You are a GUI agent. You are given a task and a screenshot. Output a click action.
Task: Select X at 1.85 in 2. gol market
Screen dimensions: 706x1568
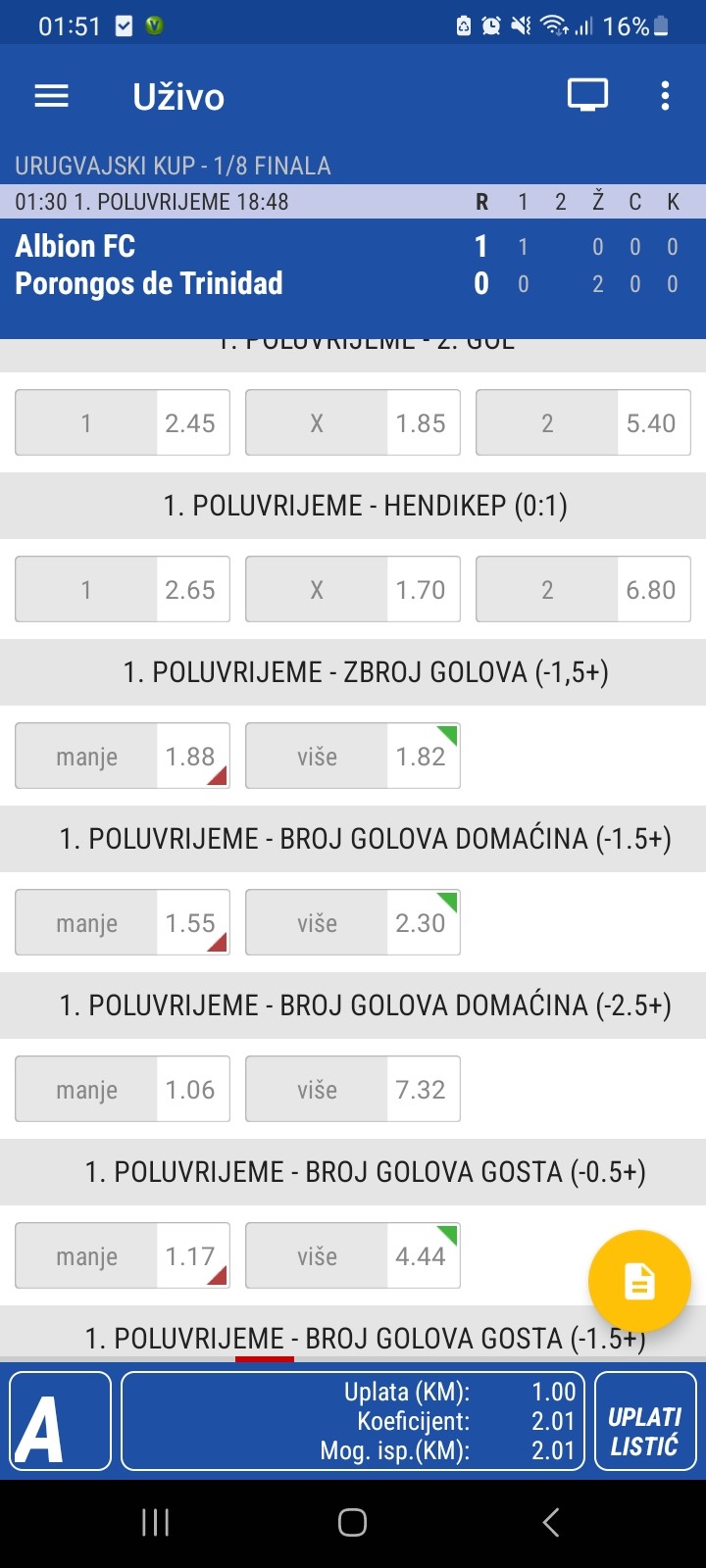tap(353, 422)
